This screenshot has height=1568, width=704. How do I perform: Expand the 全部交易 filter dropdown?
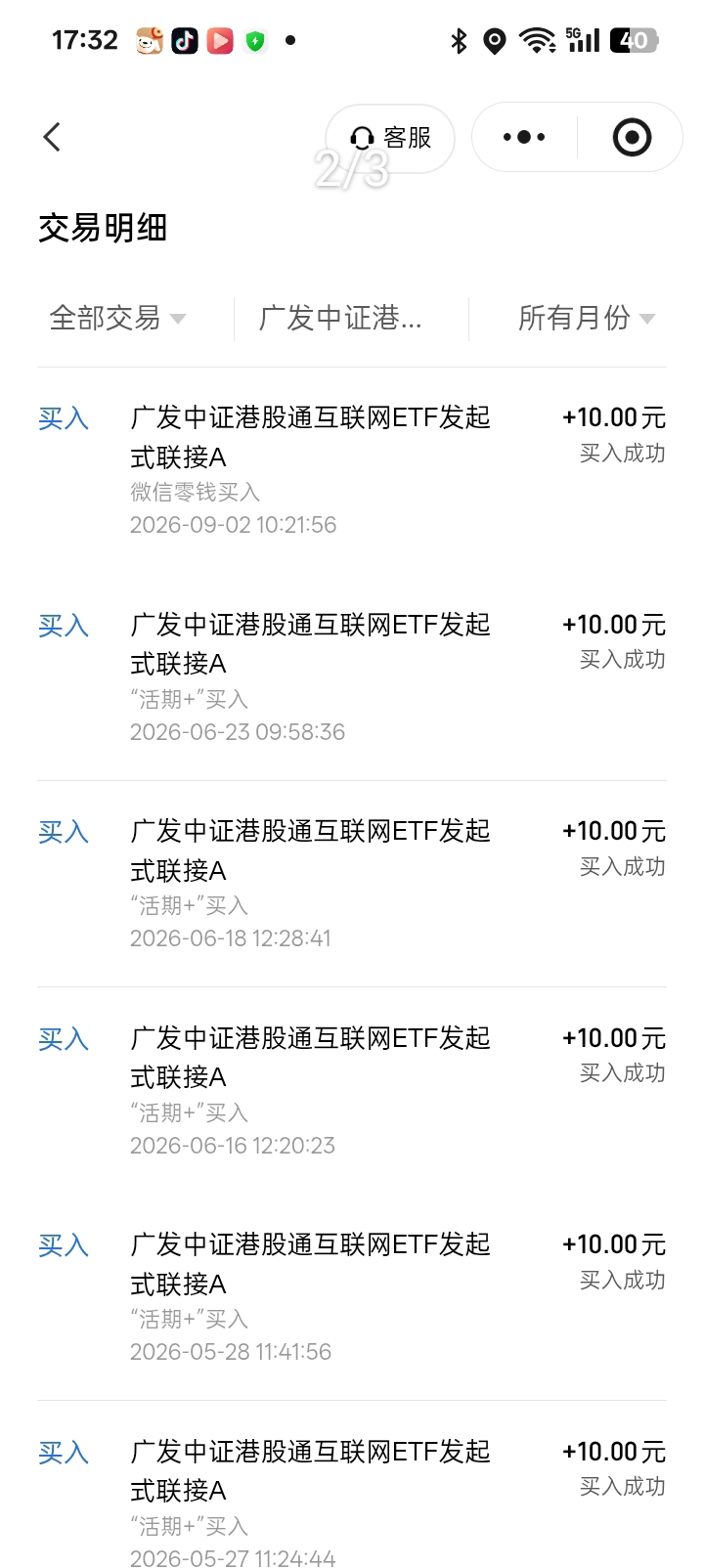coord(117,318)
